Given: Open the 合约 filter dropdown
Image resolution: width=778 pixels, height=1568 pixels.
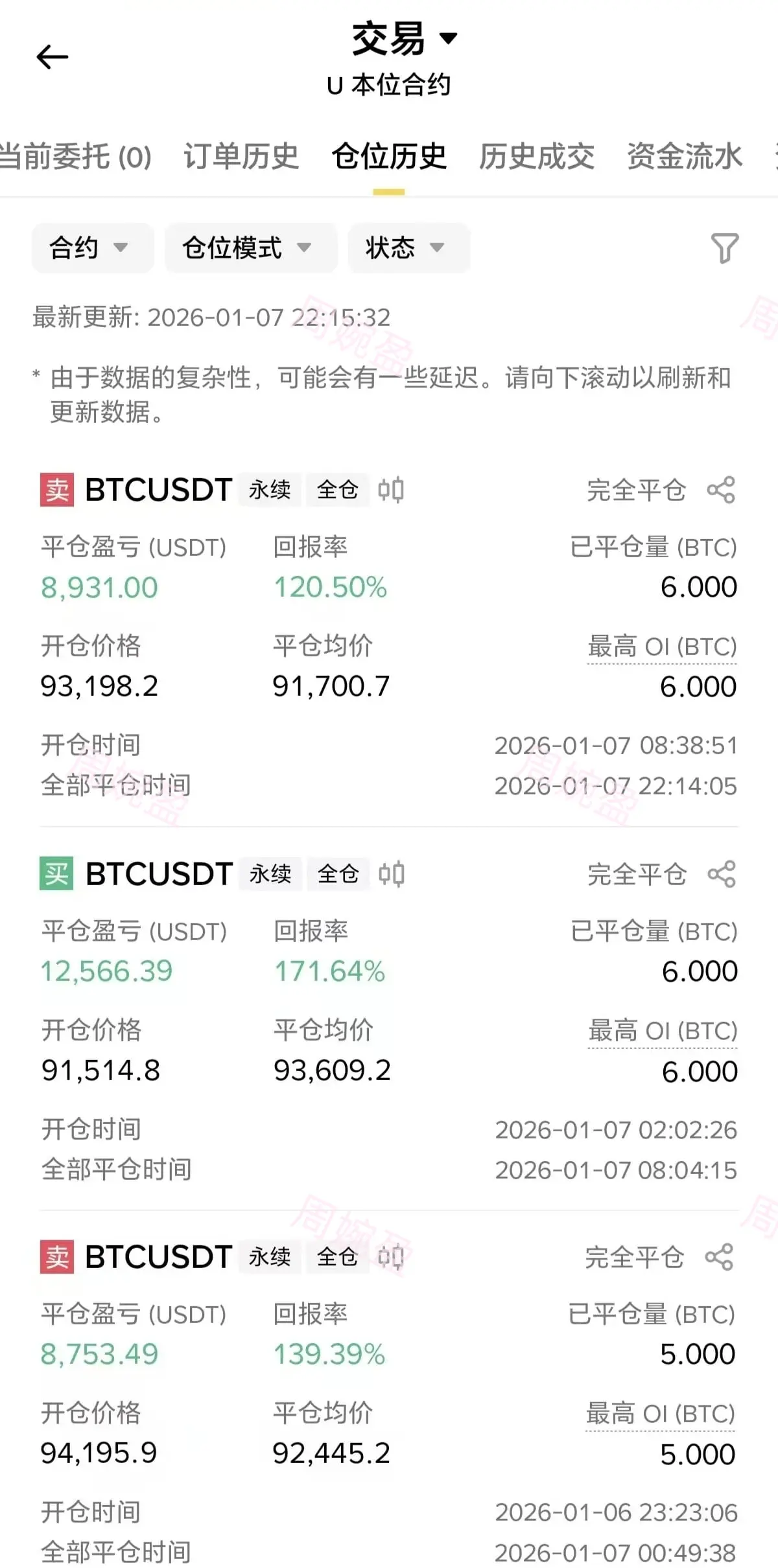Looking at the screenshot, I should [92, 248].
